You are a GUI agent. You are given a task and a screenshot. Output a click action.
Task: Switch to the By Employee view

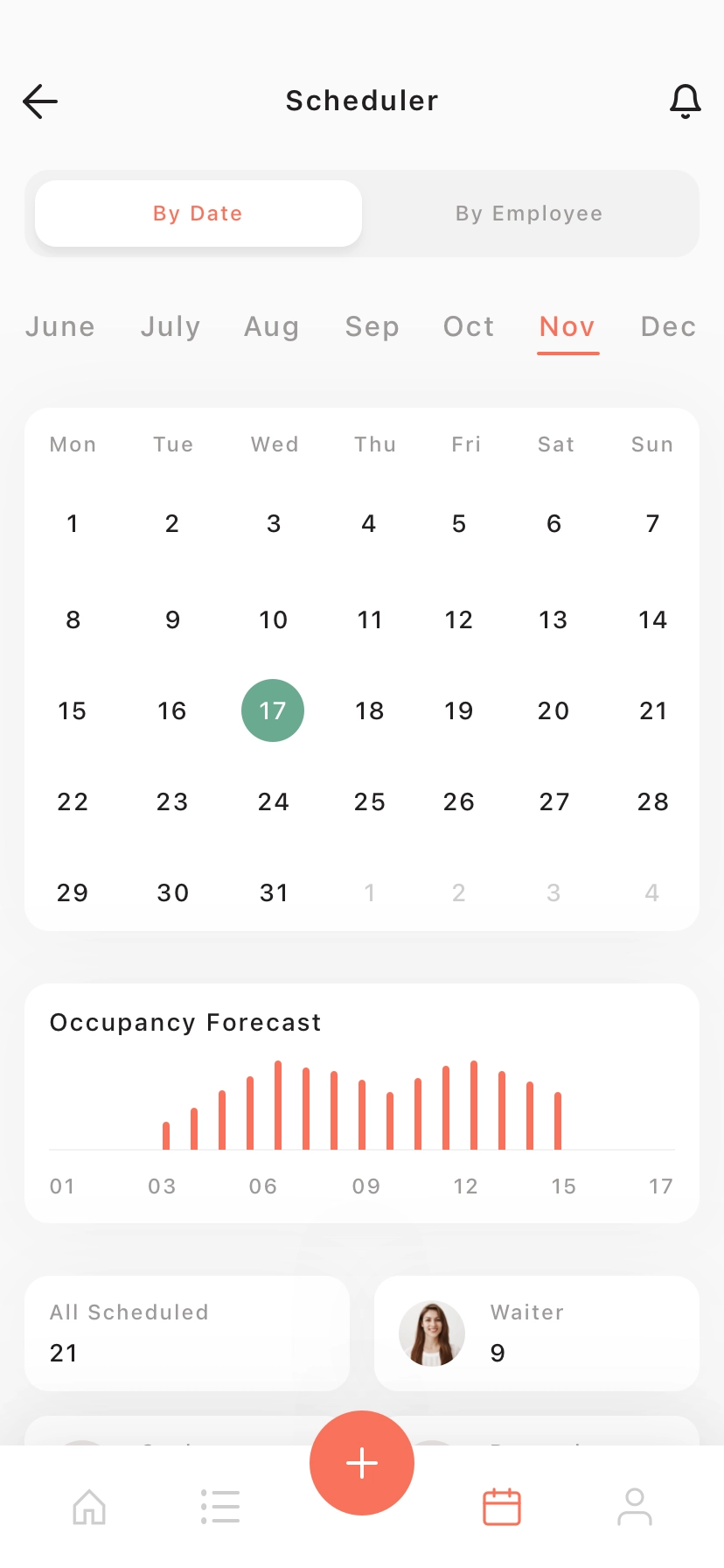(529, 213)
